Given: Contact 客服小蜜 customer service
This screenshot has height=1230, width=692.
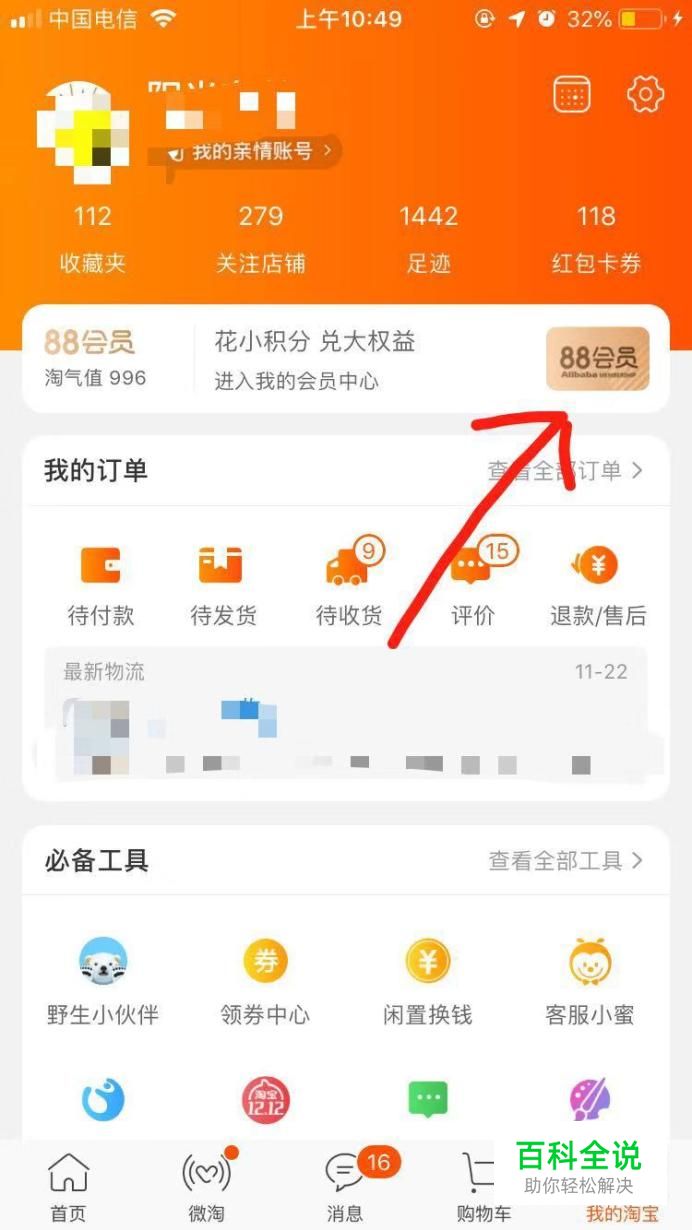Looking at the screenshot, I should click(x=590, y=983).
